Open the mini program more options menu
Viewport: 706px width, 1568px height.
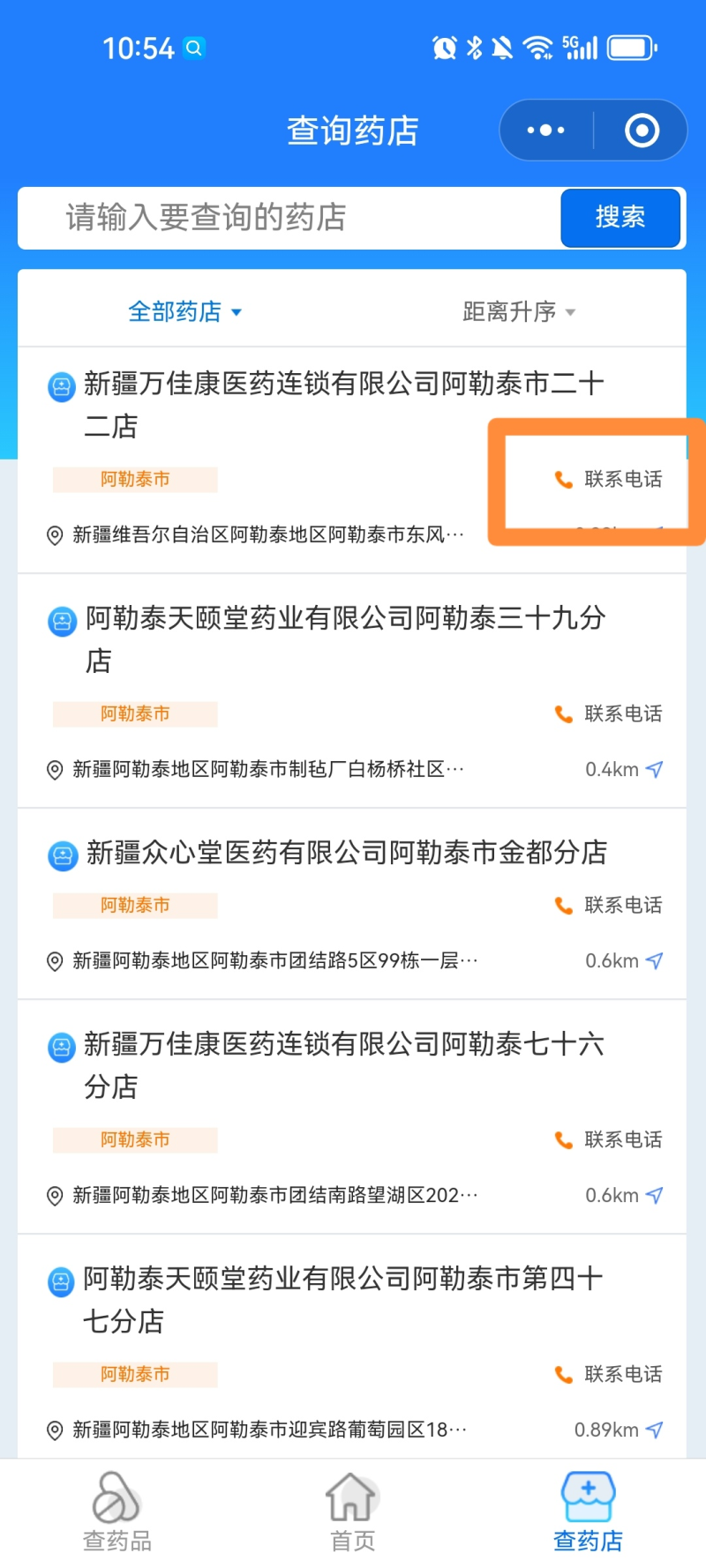click(545, 131)
